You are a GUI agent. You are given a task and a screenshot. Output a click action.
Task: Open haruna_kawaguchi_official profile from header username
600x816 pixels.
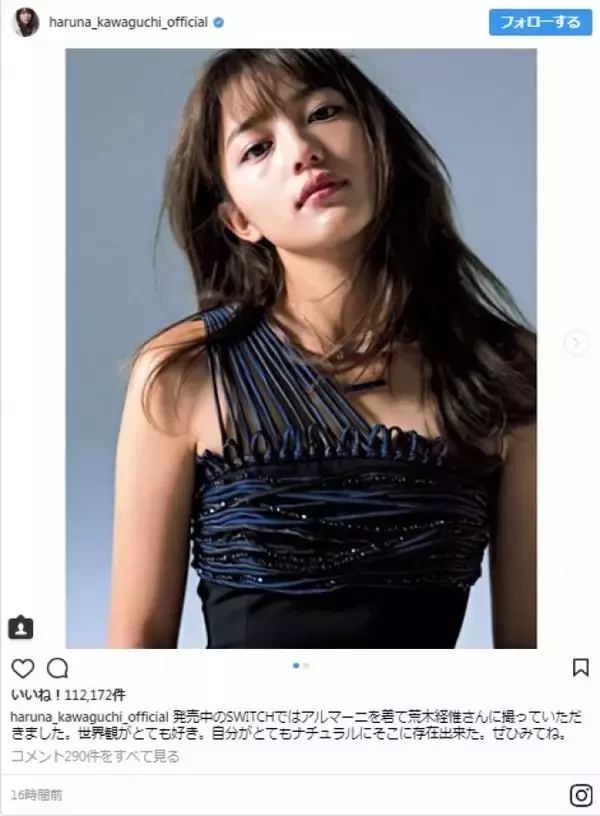pos(128,21)
